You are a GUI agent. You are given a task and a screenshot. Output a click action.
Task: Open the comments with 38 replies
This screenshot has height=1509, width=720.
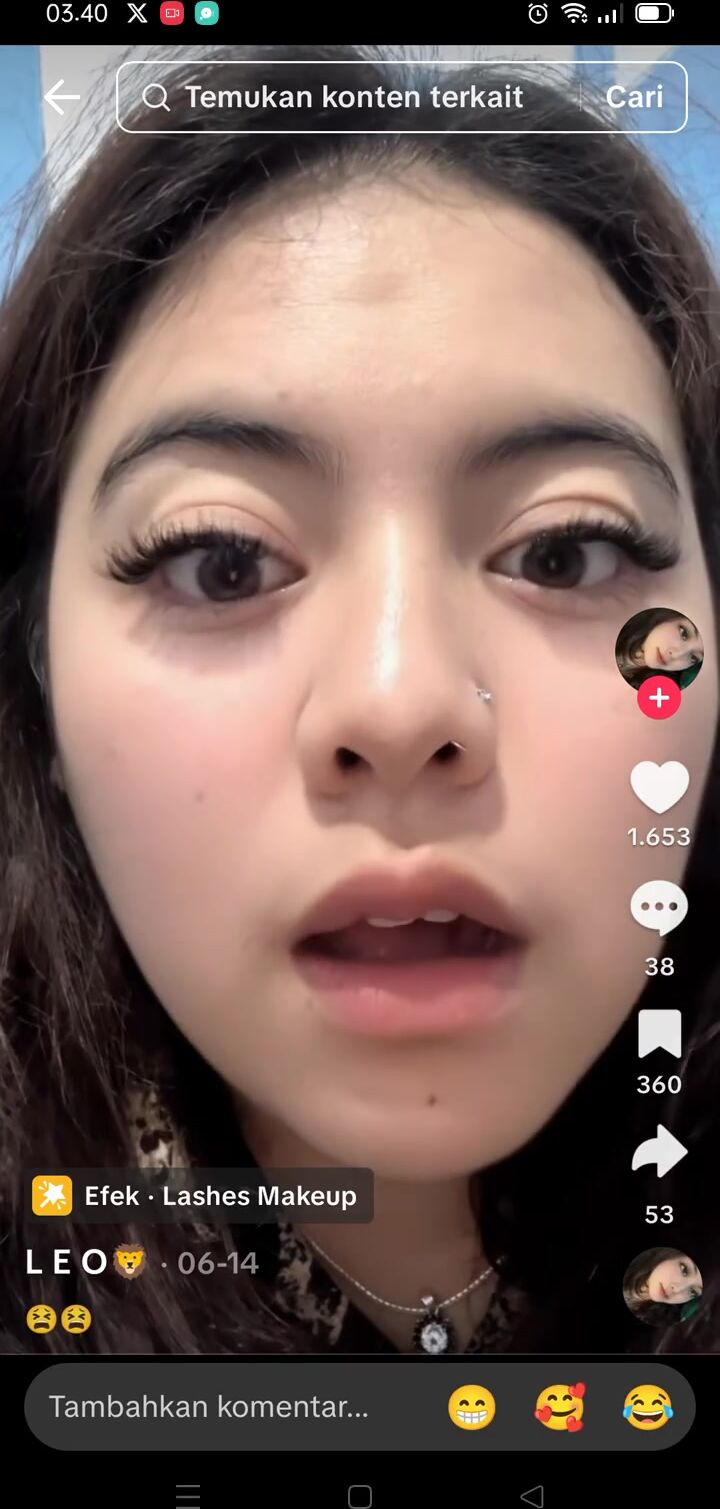(659, 909)
